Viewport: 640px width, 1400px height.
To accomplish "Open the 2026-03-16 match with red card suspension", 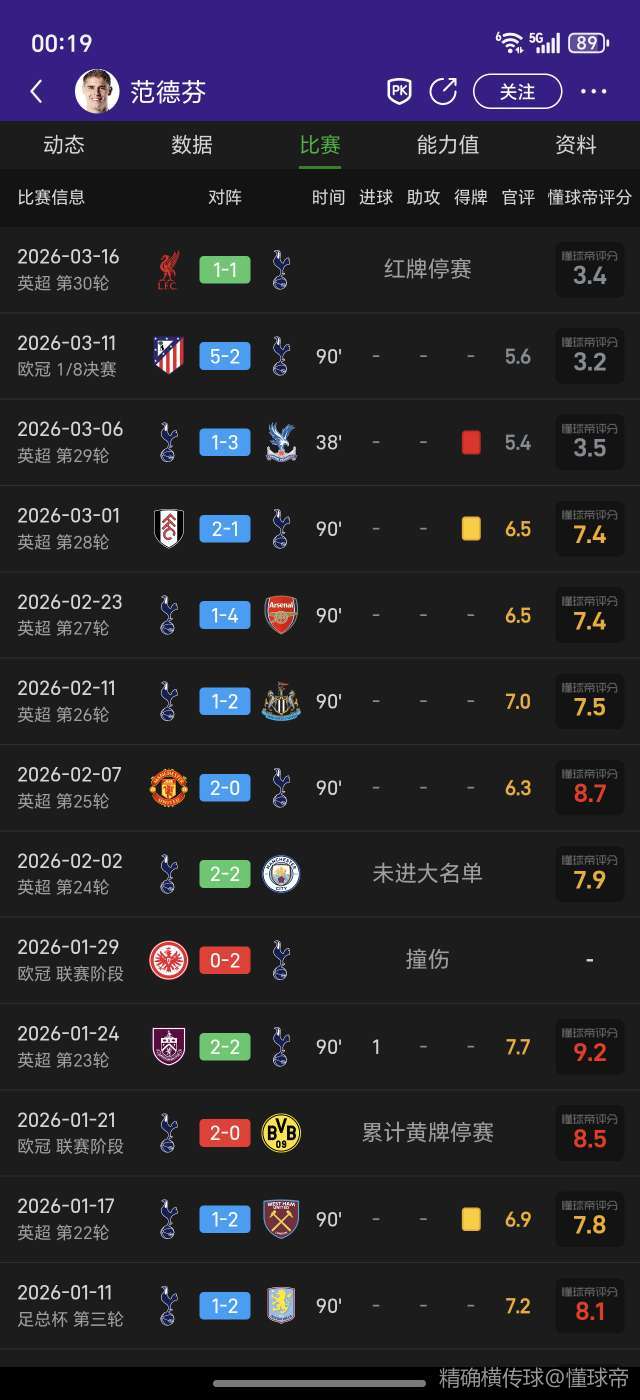I will (320, 270).
